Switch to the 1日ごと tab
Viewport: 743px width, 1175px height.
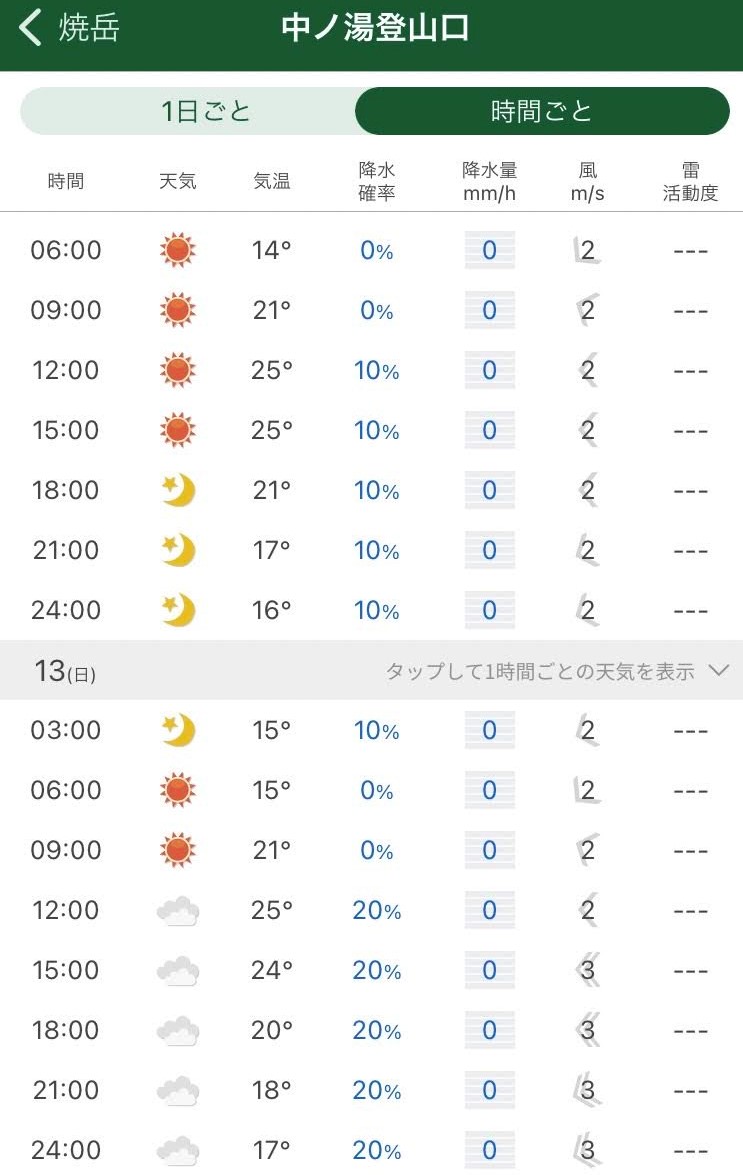point(189,111)
